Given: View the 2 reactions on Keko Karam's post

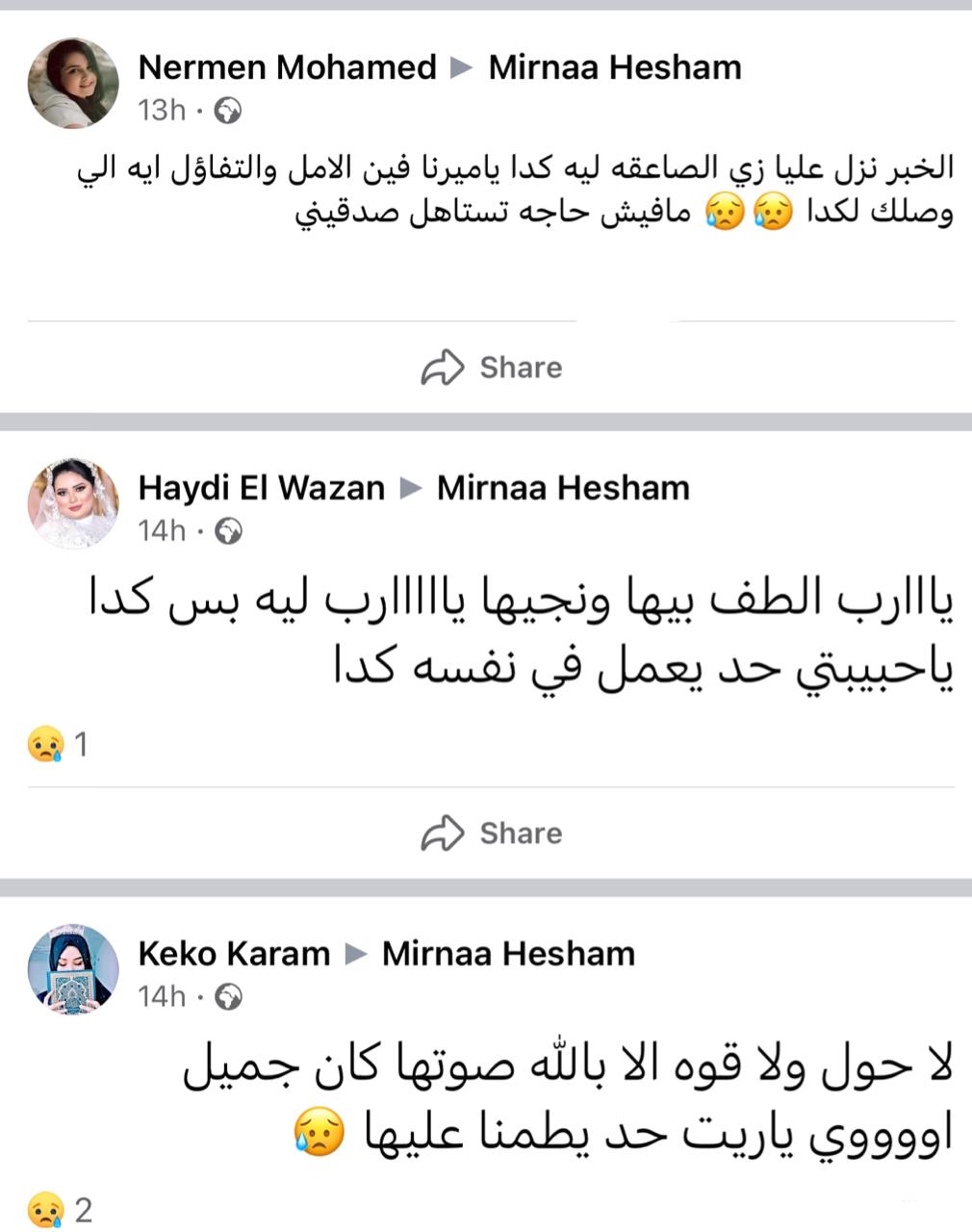Looking at the screenshot, I should click(60, 1210).
